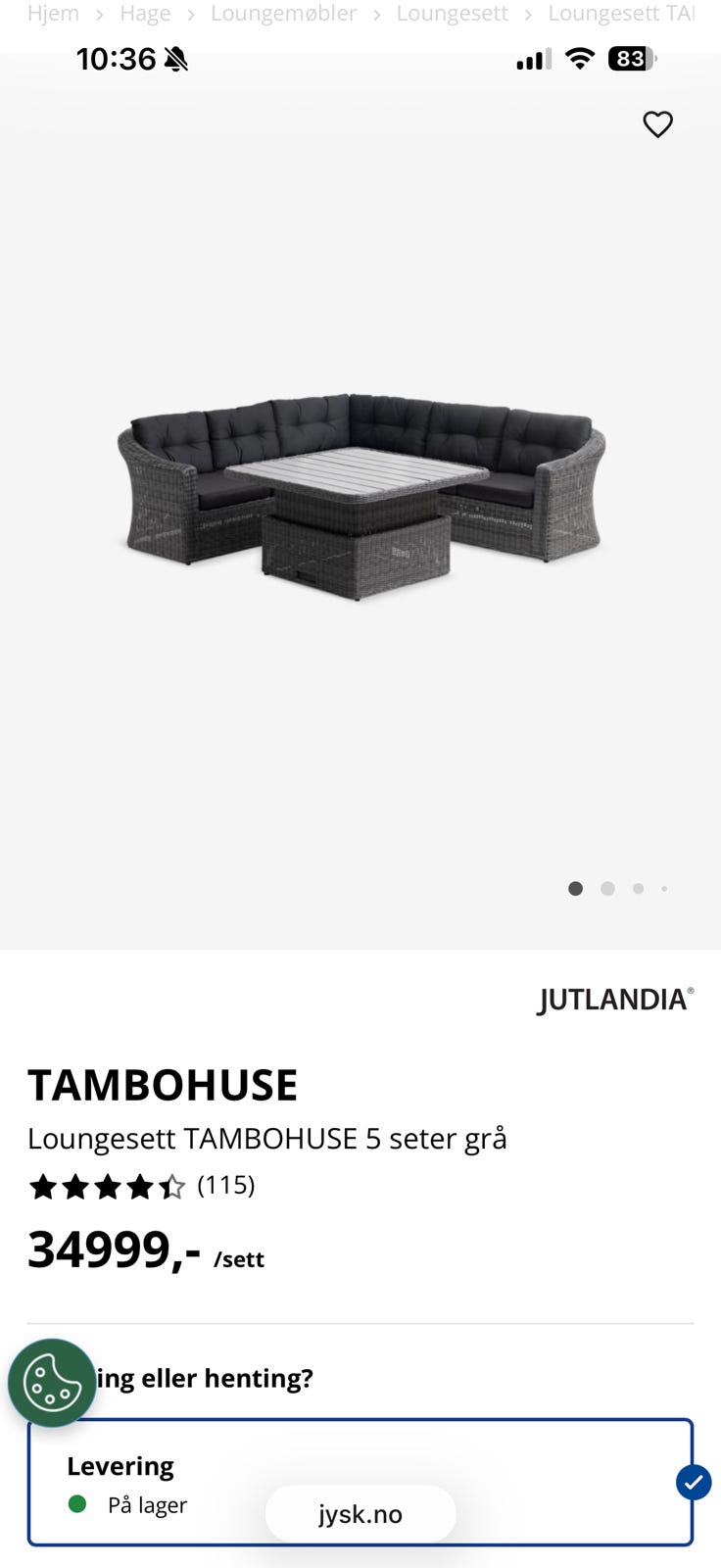Tap the fourth carousel pagination dot
Viewport: 721px width, 1568px height.
665,889
